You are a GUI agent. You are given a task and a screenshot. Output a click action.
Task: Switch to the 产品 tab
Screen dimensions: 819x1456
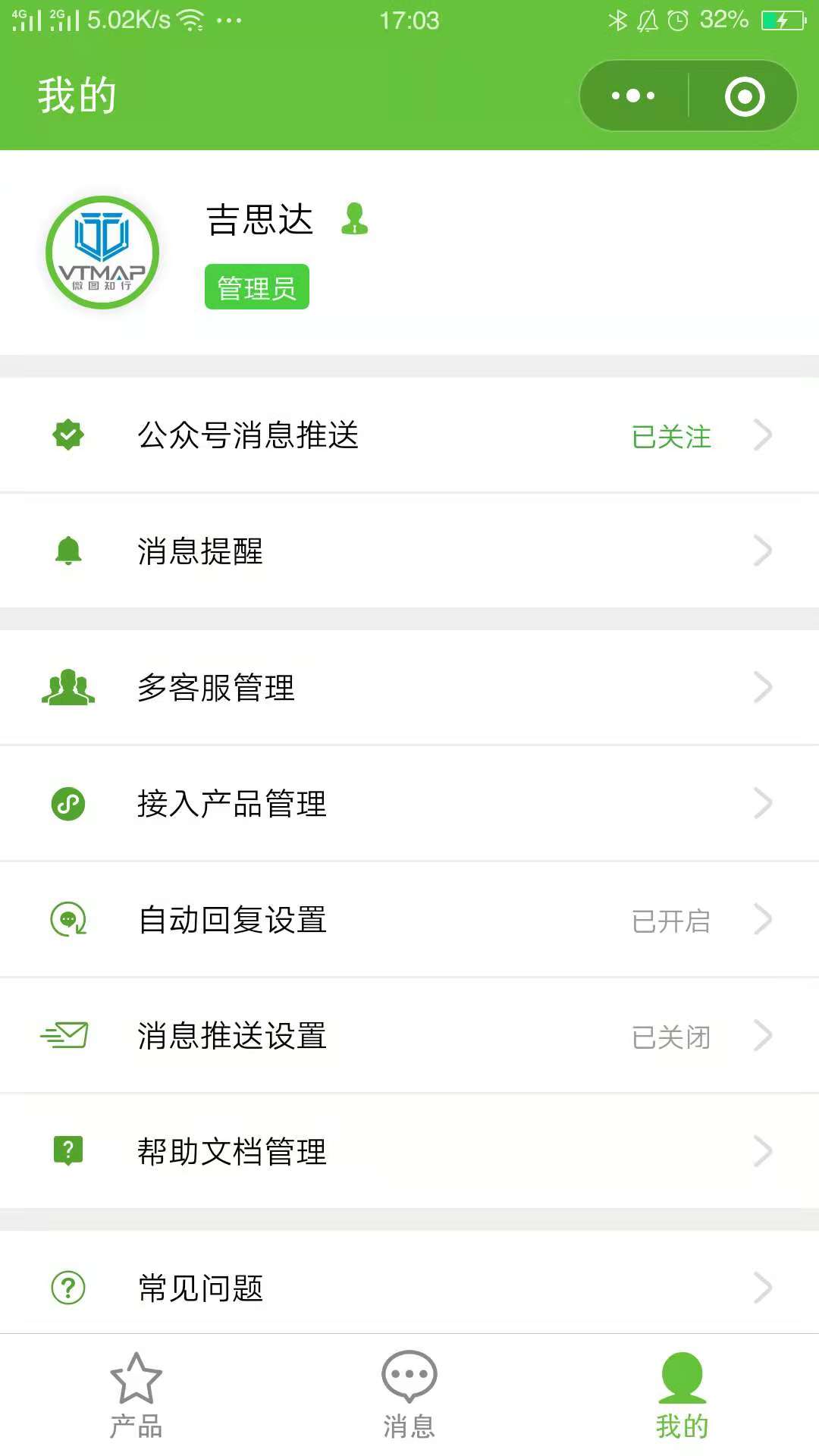136,1395
